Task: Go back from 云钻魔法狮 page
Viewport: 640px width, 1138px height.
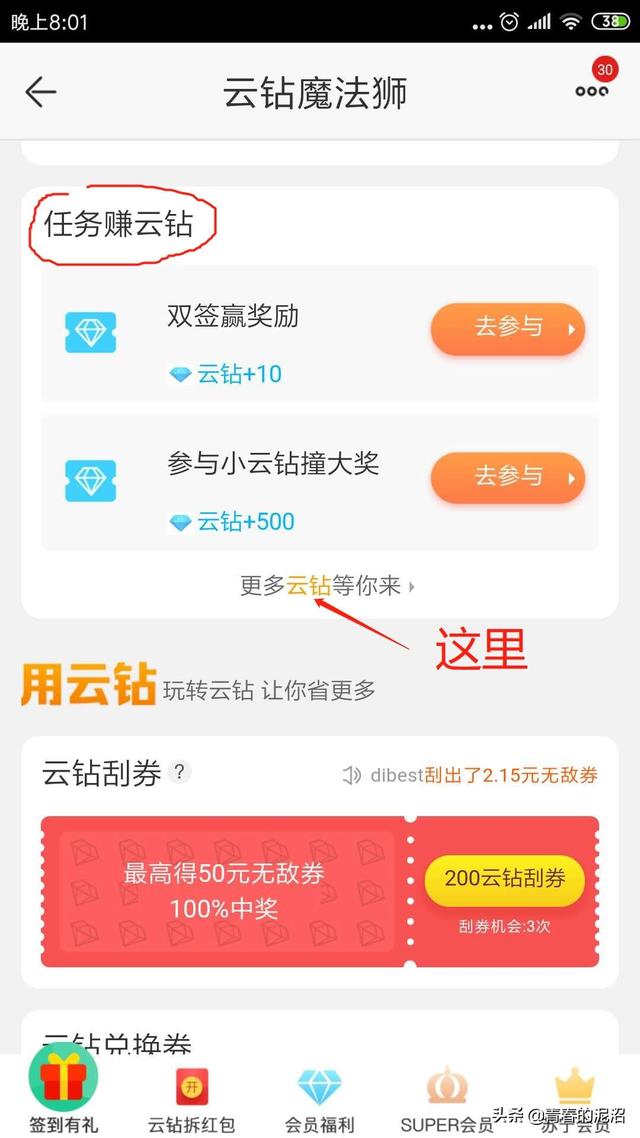Action: pos(41,92)
